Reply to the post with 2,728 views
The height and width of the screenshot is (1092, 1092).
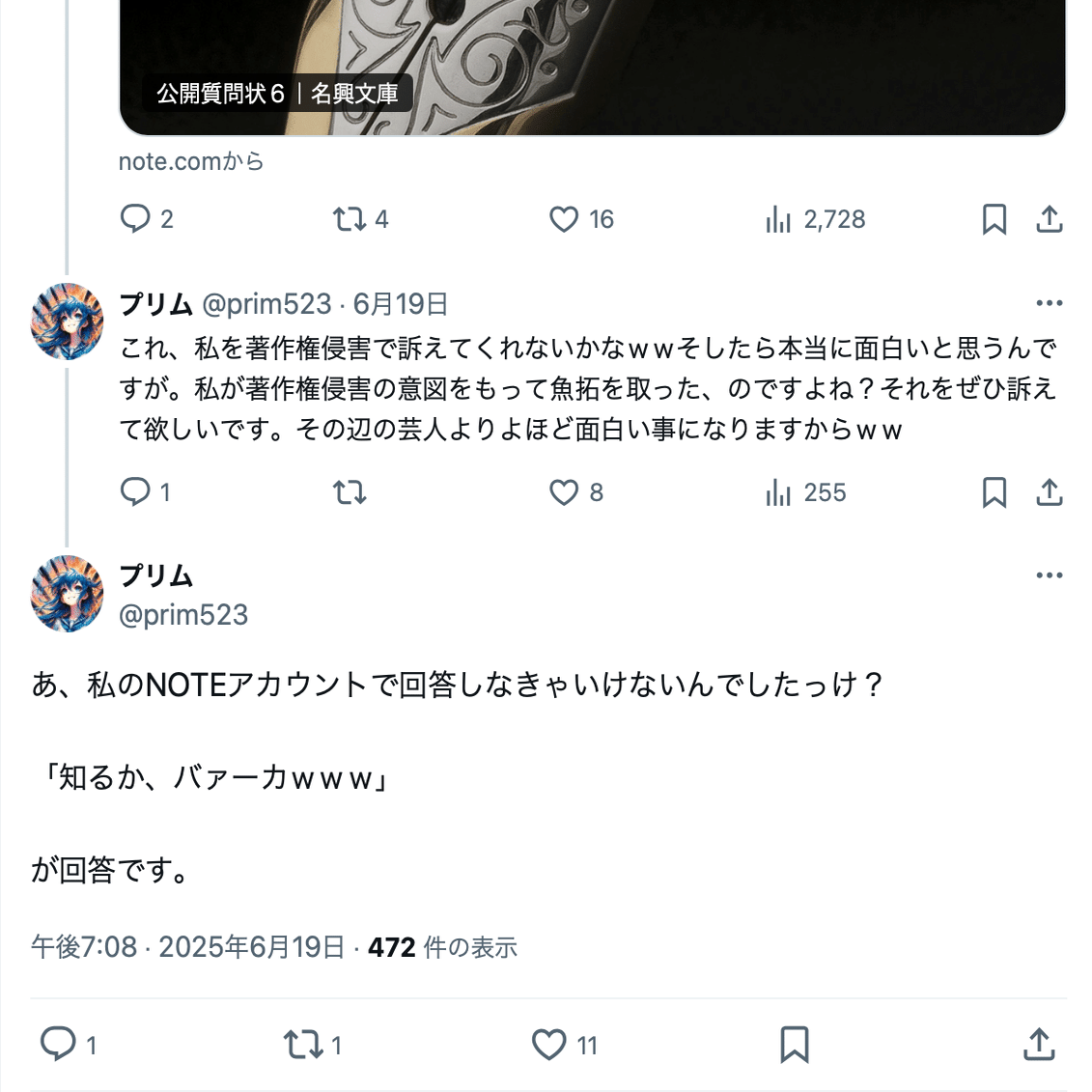pos(135,219)
